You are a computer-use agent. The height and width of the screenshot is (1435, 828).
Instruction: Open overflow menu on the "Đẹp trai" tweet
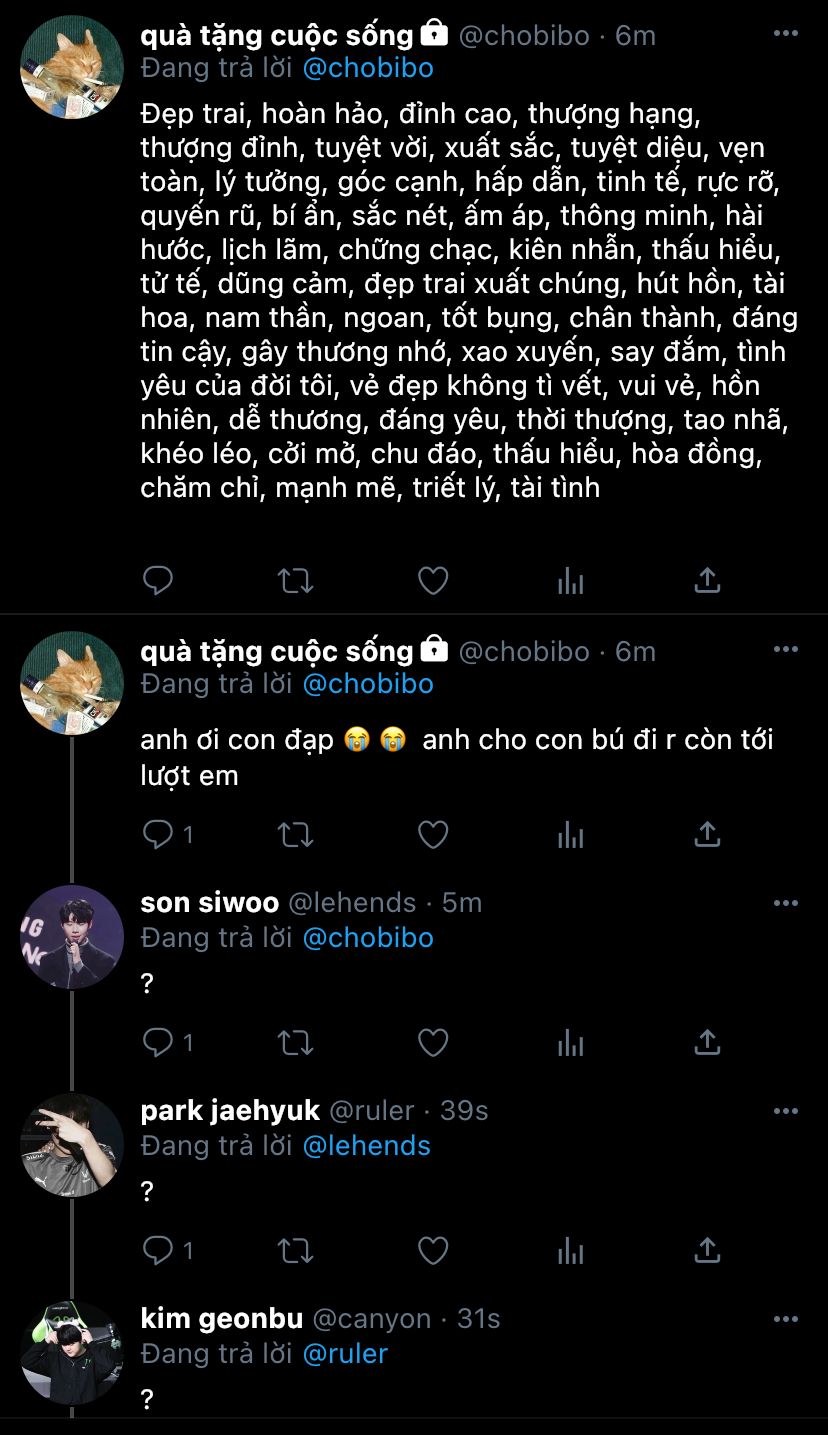(786, 33)
